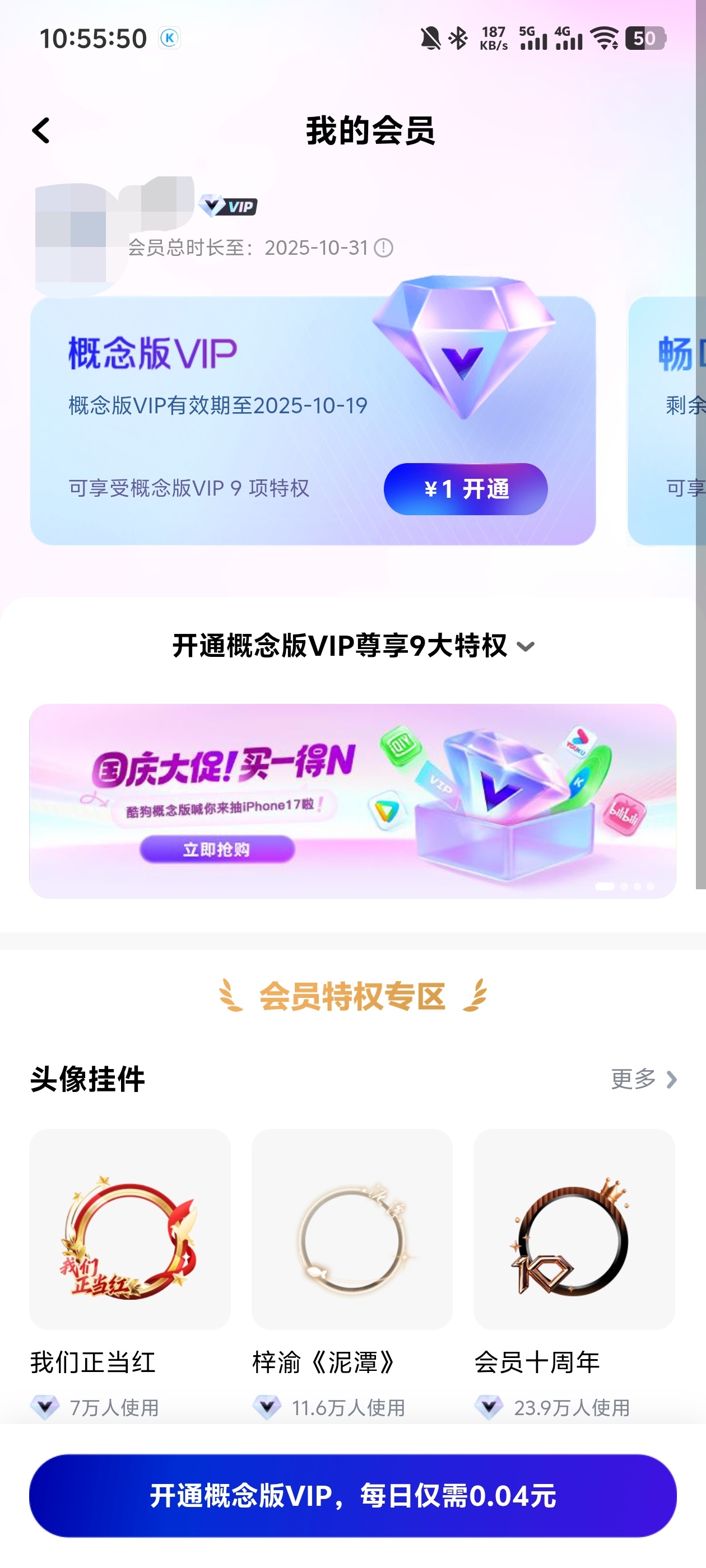The height and width of the screenshot is (1568, 706).
Task: Tap 立即抢购 on the 国庆大促 banner
Action: coord(217,849)
